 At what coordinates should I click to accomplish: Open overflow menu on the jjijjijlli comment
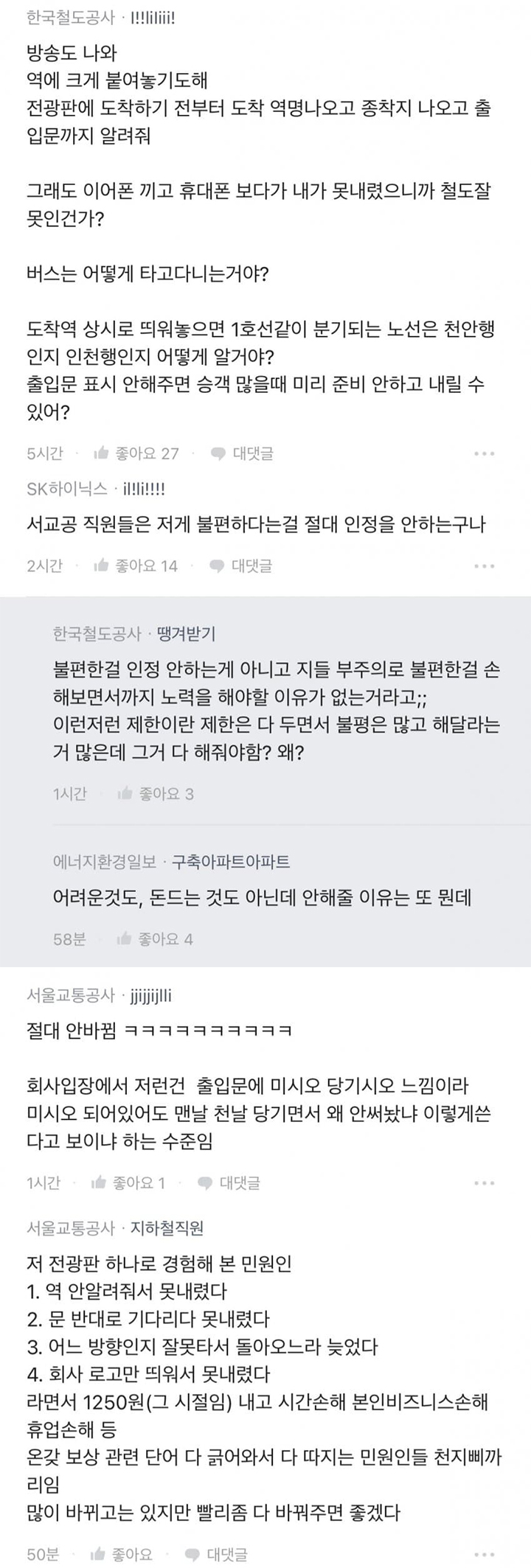484,1183
